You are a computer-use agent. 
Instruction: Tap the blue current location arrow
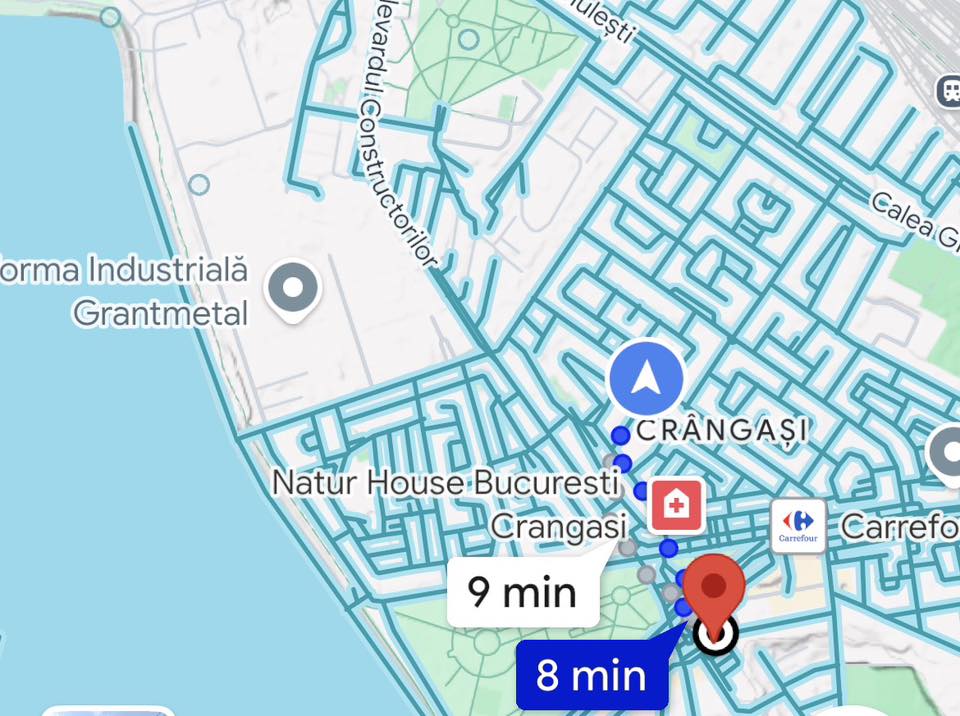click(x=646, y=378)
